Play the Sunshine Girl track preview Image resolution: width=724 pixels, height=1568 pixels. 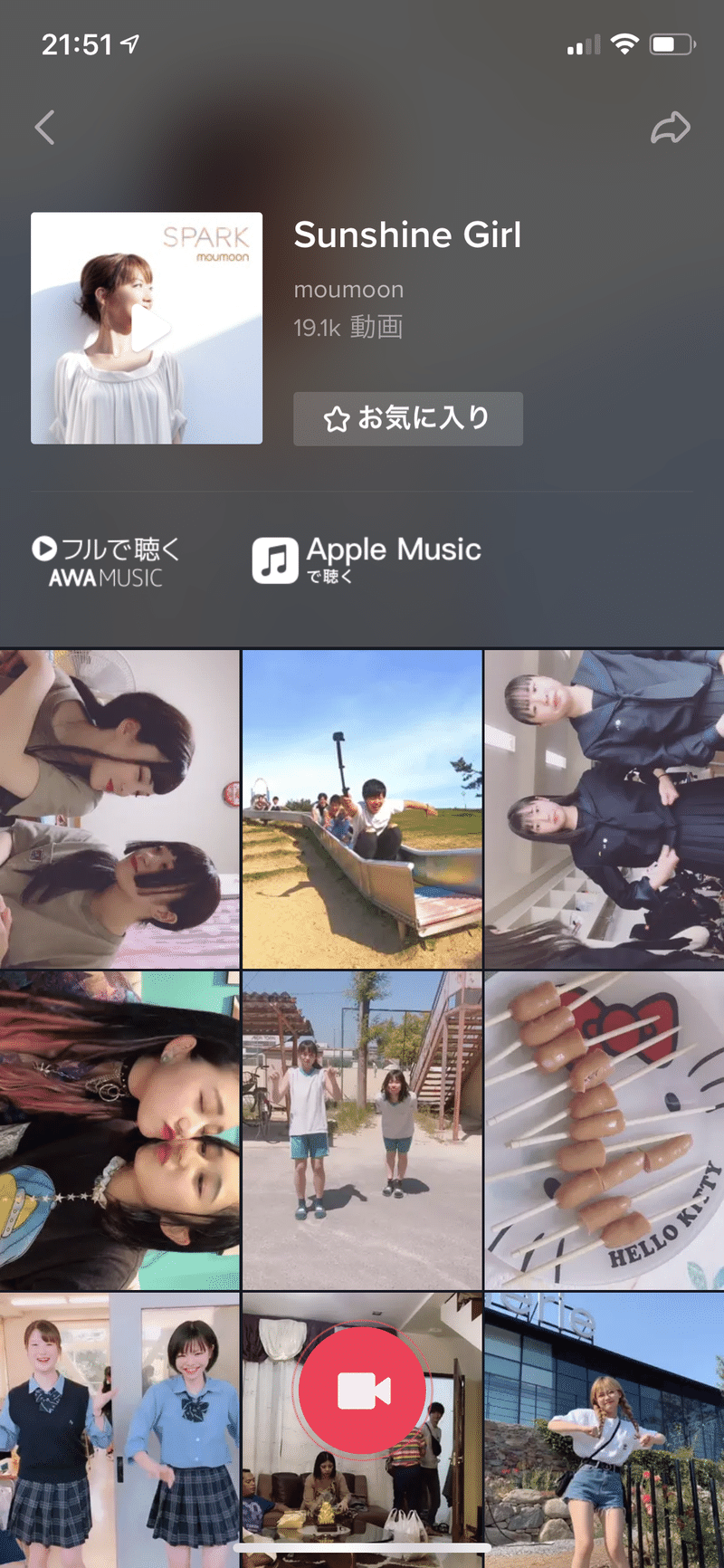click(x=147, y=328)
